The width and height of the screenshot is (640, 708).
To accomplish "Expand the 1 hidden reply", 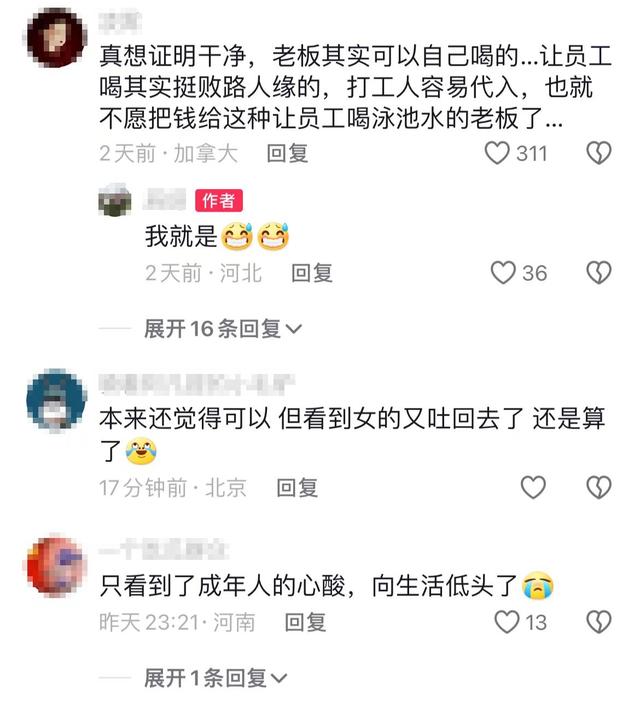I will pyautogui.click(x=214, y=678).
